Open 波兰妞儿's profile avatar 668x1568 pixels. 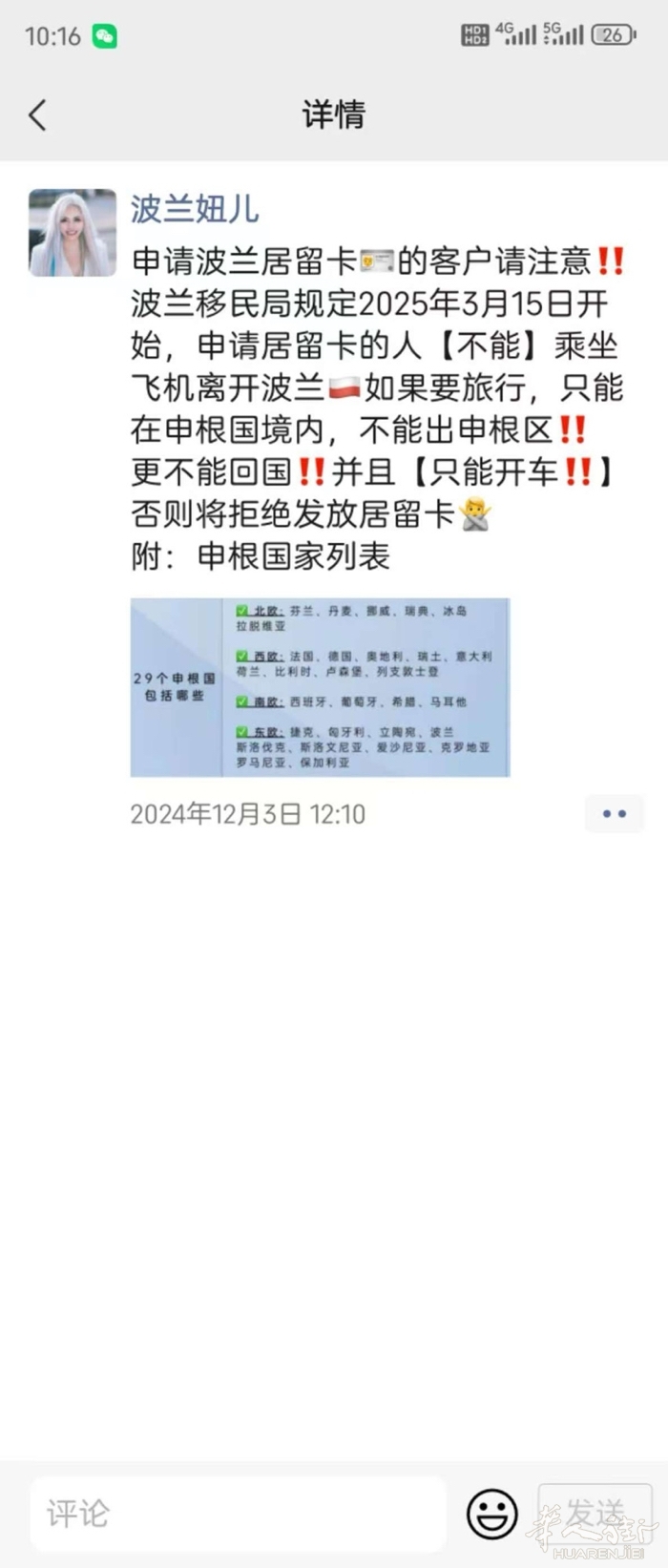click(73, 233)
